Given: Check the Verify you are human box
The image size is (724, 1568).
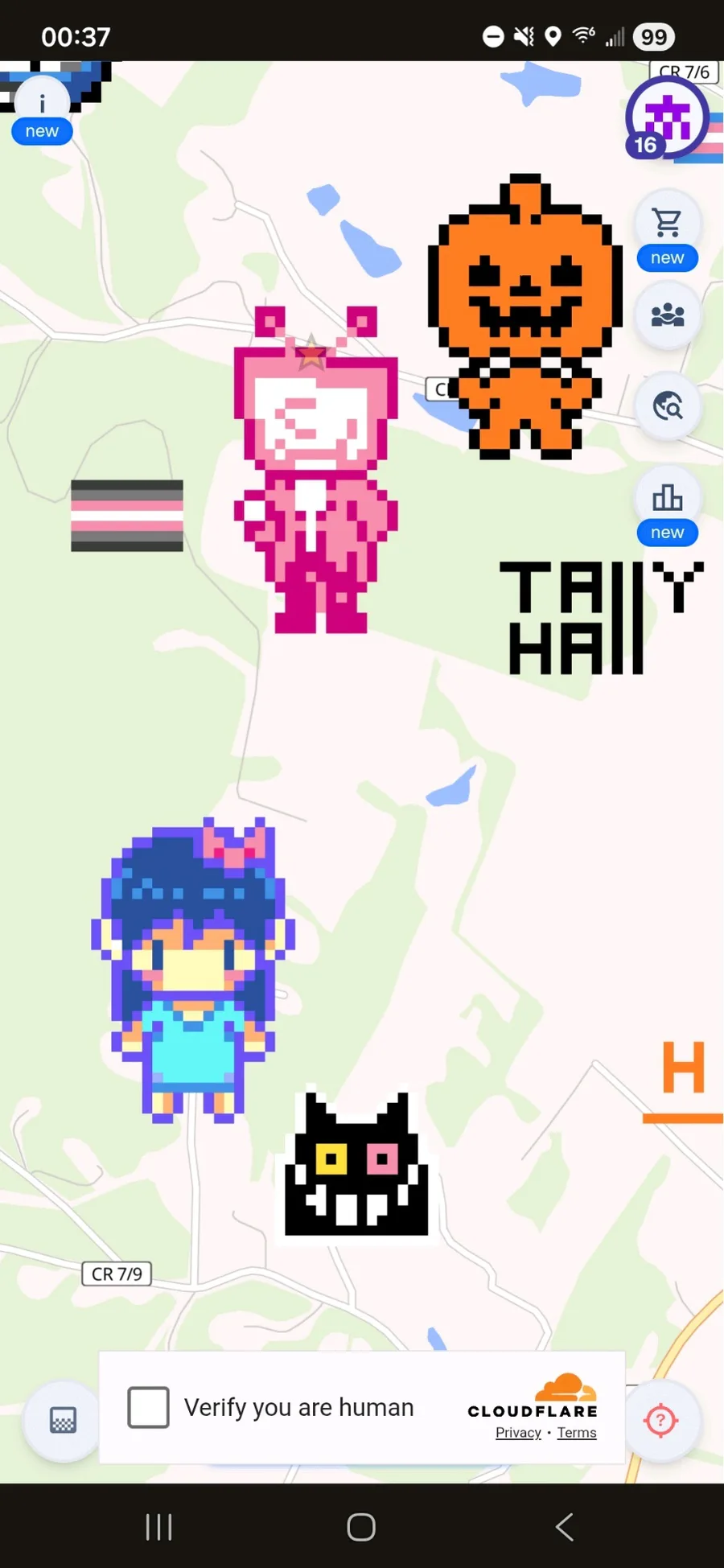Looking at the screenshot, I should point(149,1407).
